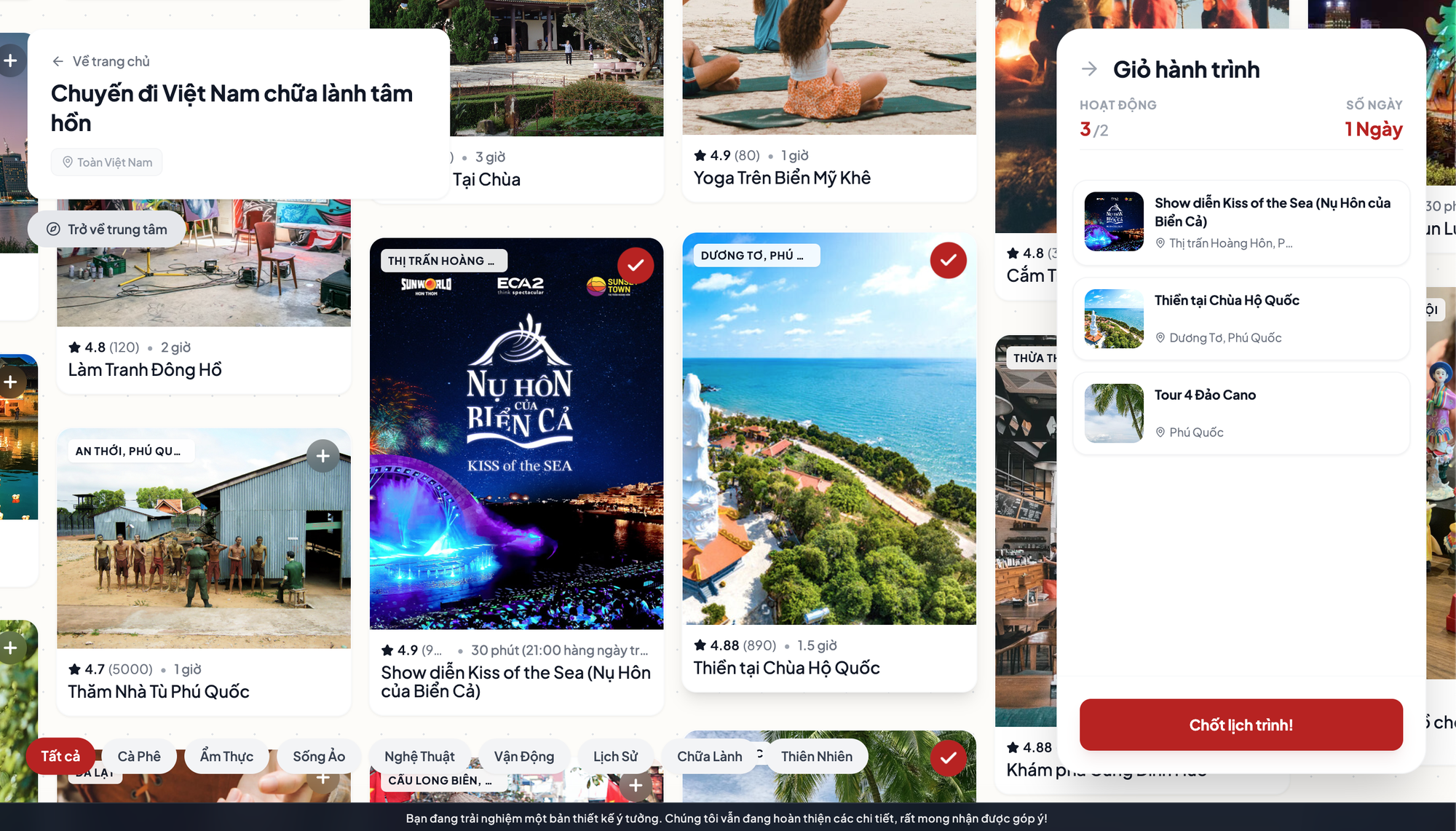The height and width of the screenshot is (831, 1456).
Task: Filter by Lịch Sử
Action: click(x=615, y=756)
